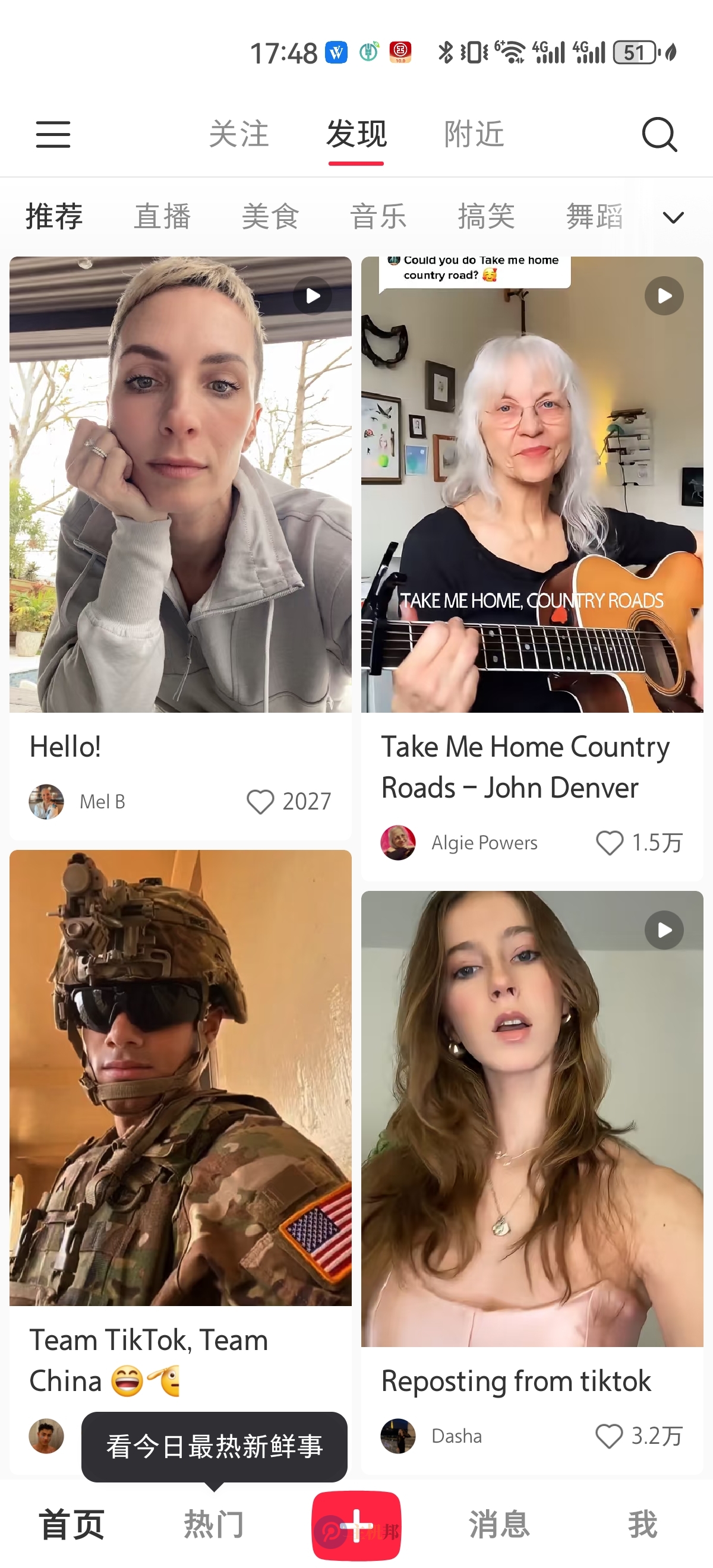This screenshot has width=713, height=1568.
Task: Like Mel B's "Hello!" post
Action: tap(261, 802)
